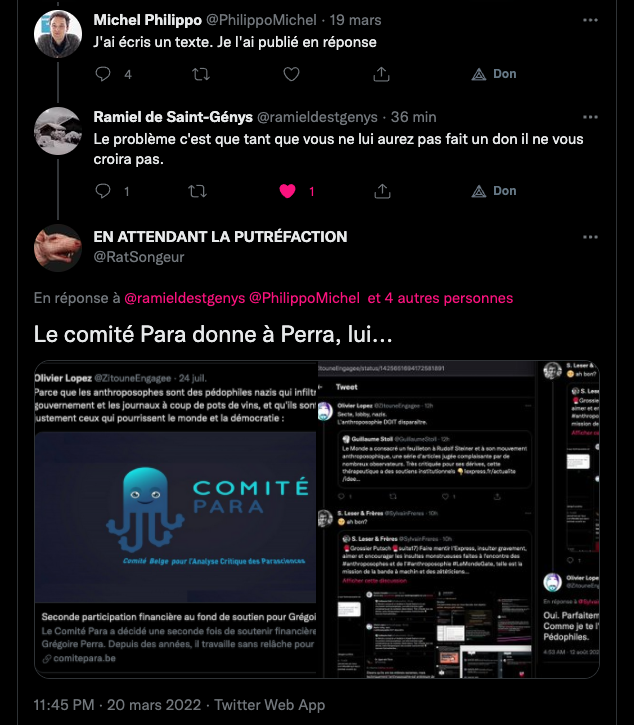Like Michel Philippo's tweet
The height and width of the screenshot is (725, 634).
[291, 74]
